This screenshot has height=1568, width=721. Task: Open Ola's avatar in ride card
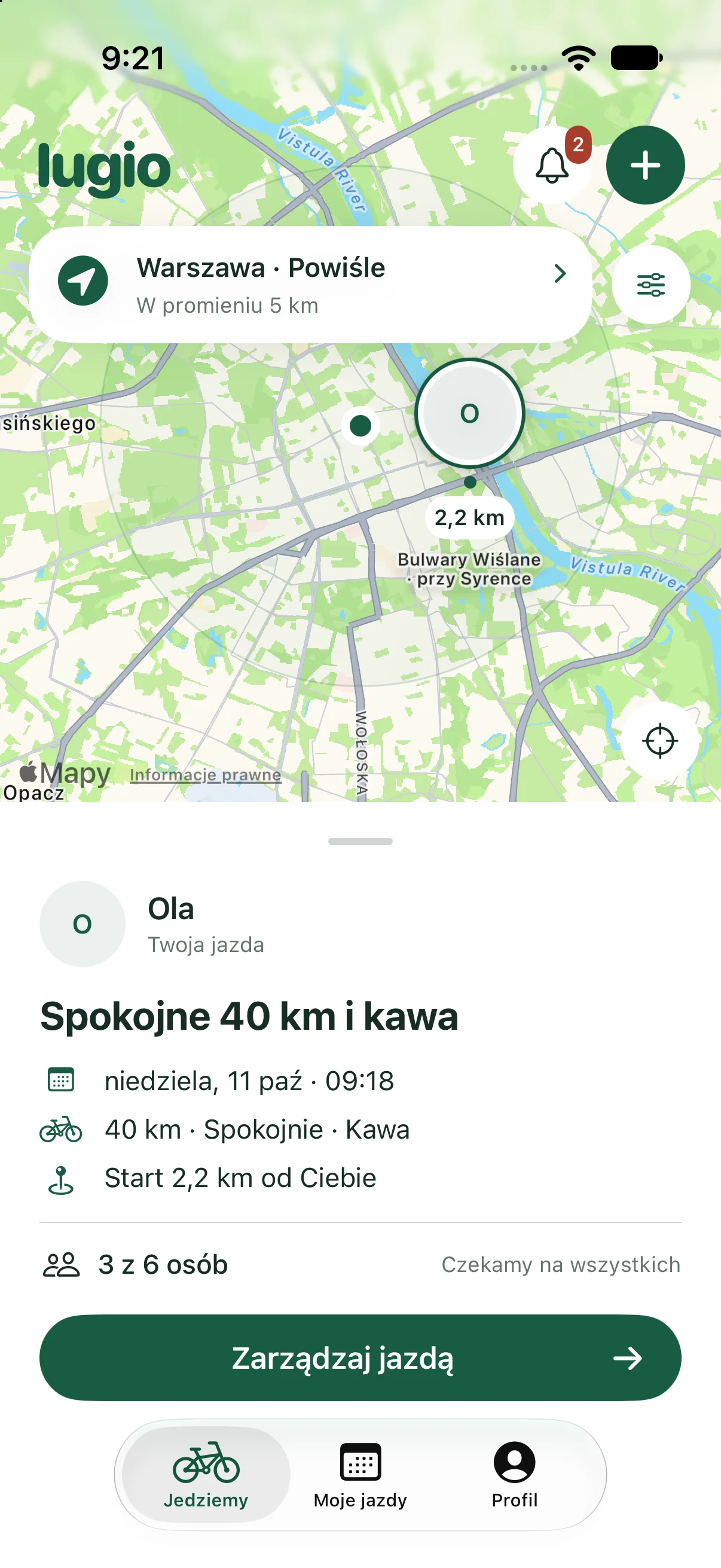pyautogui.click(x=82, y=923)
